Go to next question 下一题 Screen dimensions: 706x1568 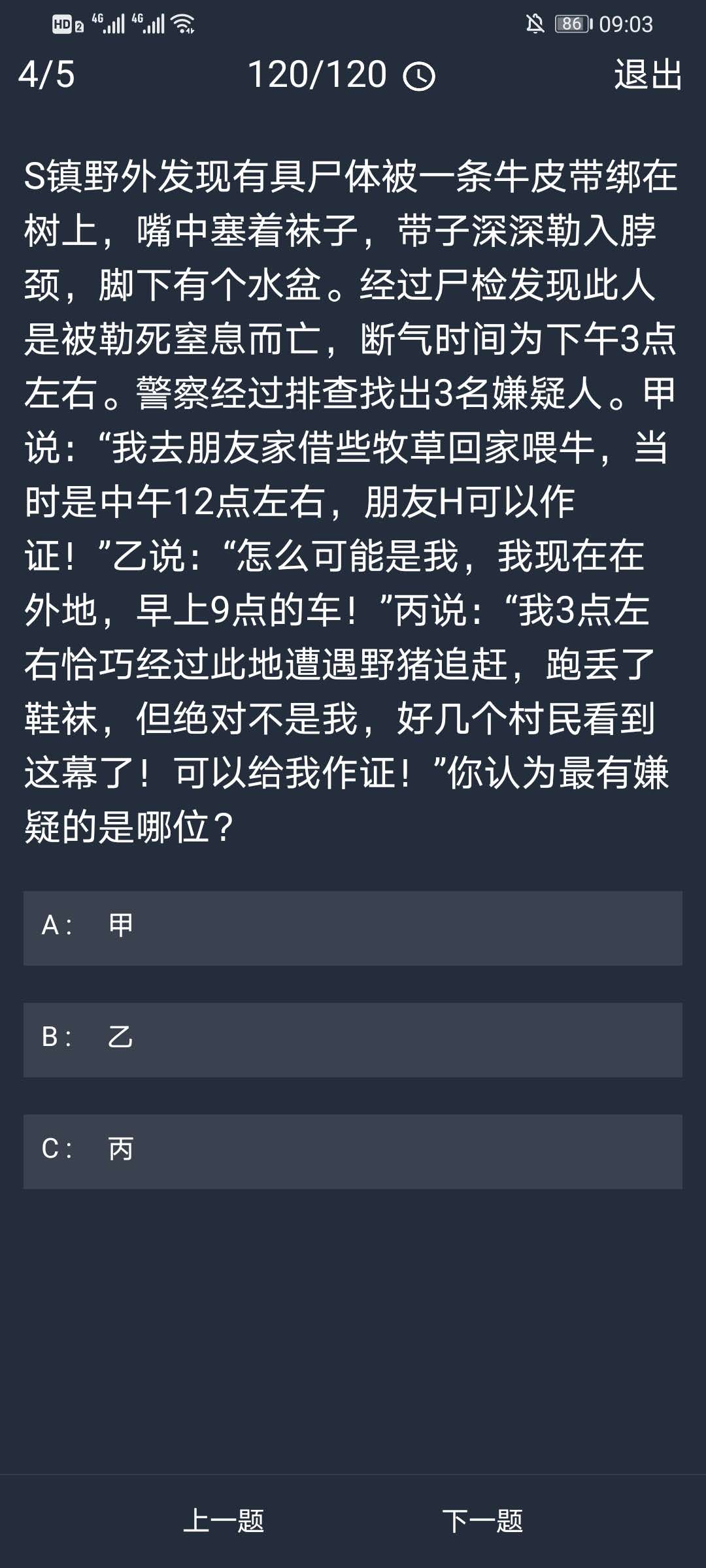[482, 1521]
